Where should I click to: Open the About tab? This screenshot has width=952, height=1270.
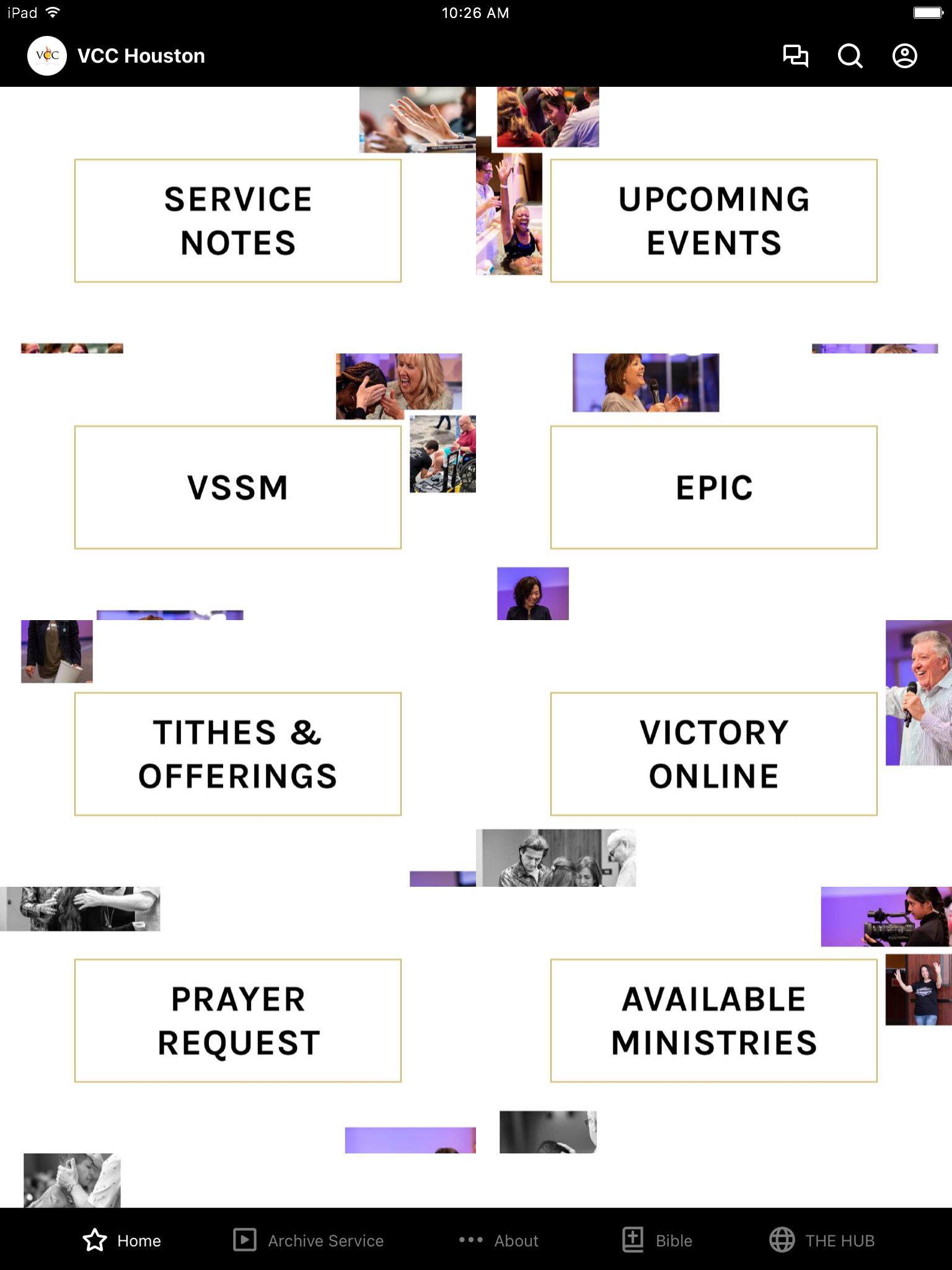499,1240
